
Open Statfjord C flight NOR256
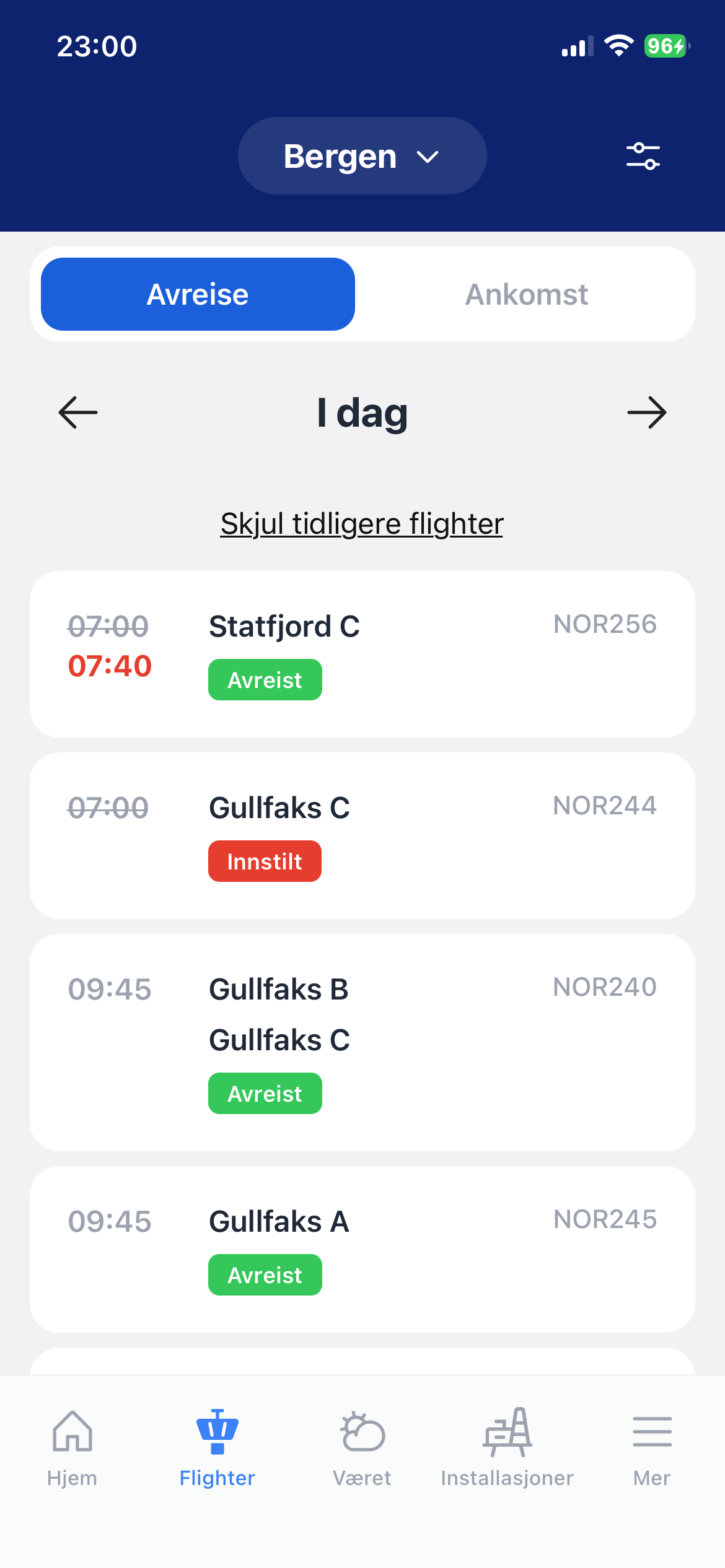pyautogui.click(x=362, y=654)
